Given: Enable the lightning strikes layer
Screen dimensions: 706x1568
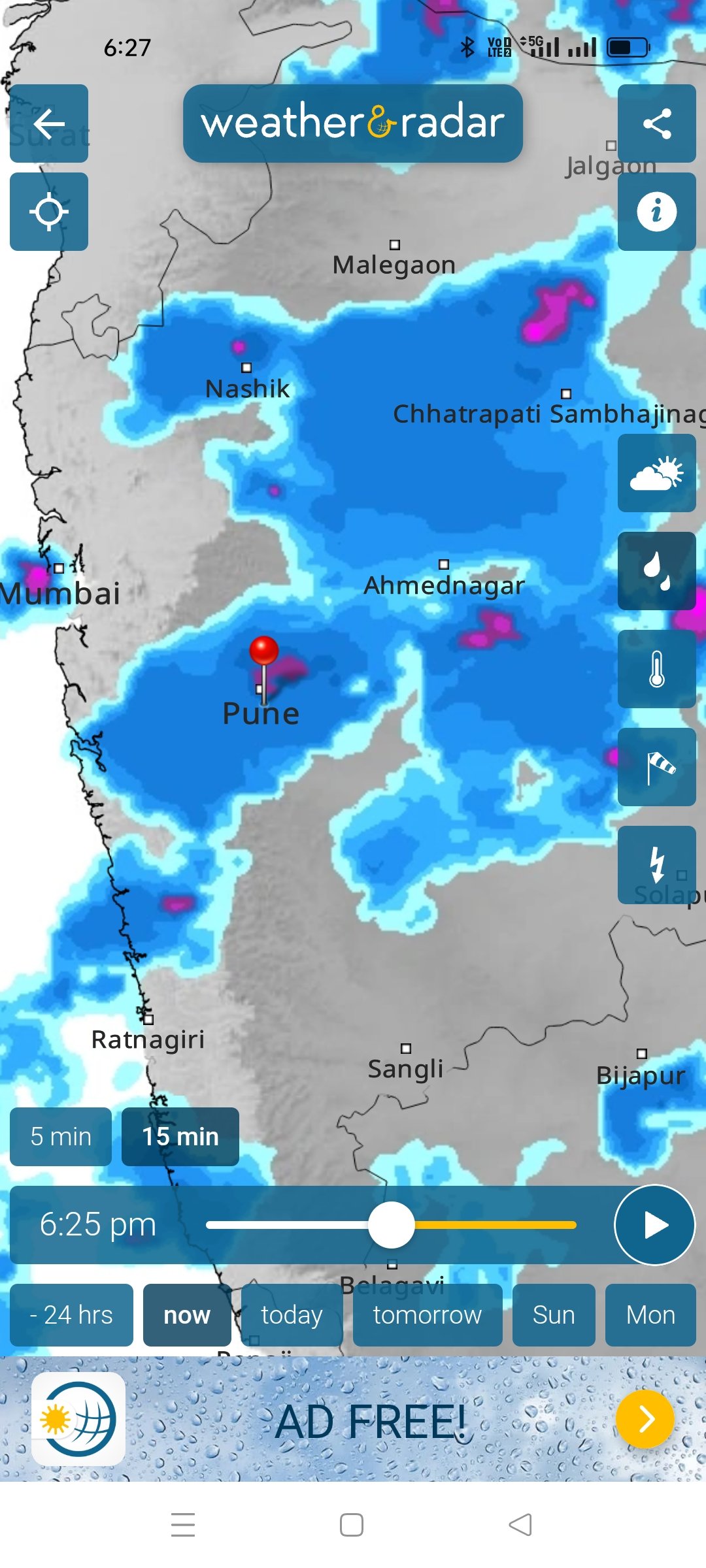Looking at the screenshot, I should (x=656, y=866).
